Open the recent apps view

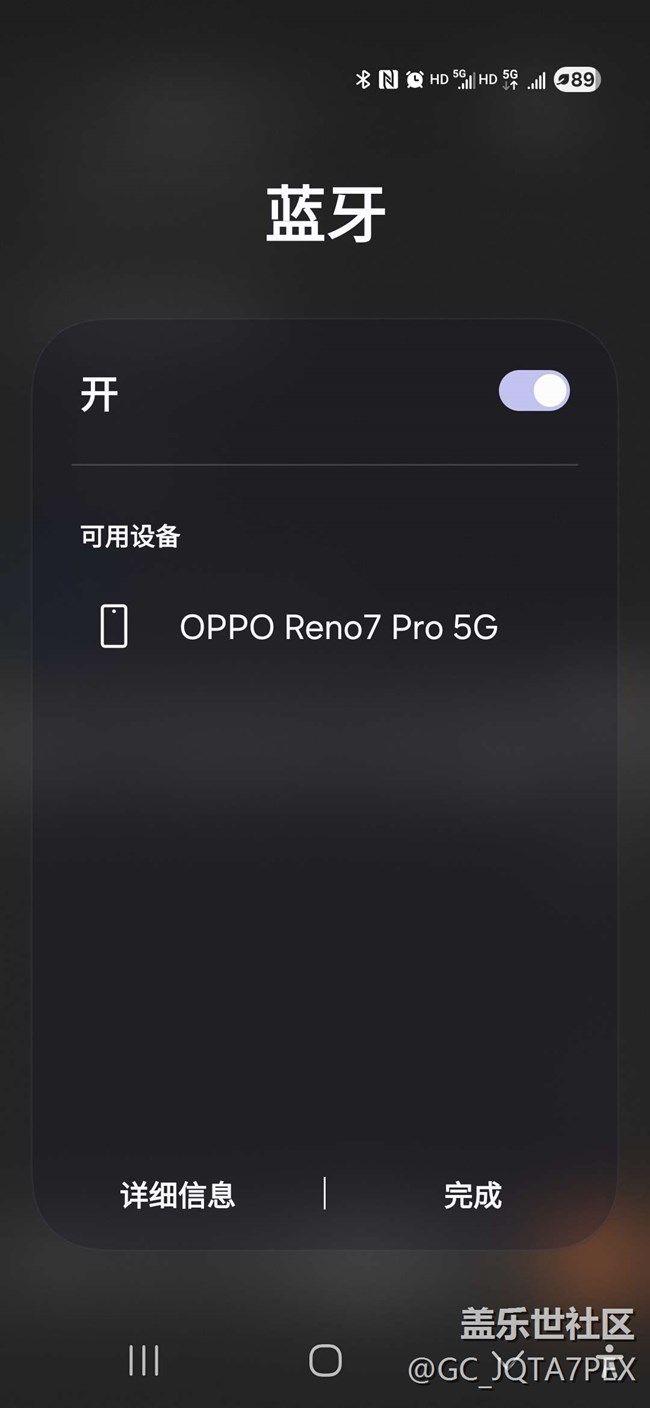[144, 1360]
